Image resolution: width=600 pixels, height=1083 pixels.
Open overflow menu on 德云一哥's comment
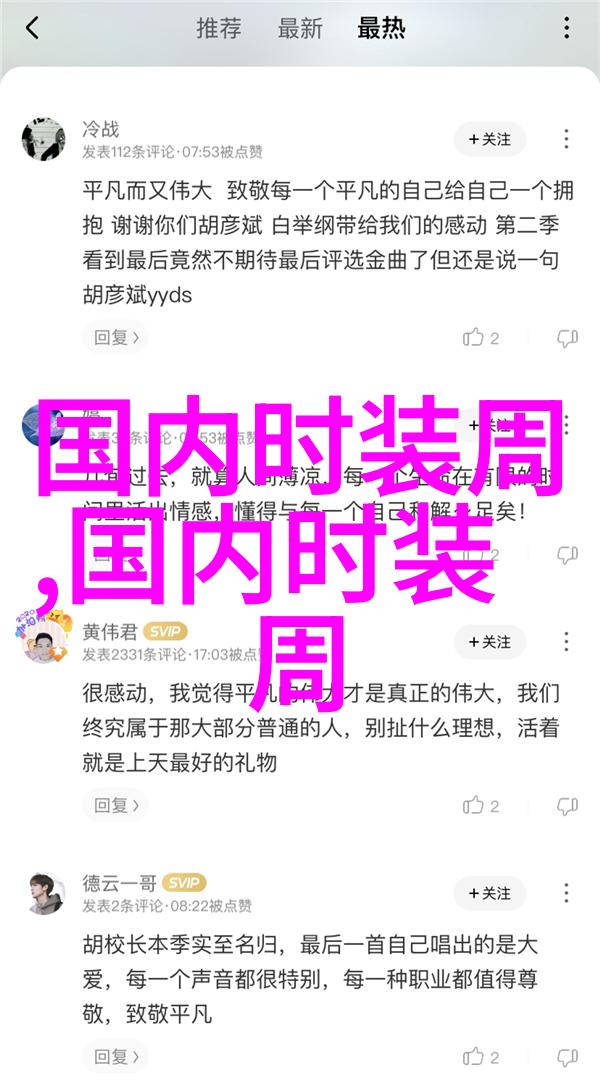(567, 893)
